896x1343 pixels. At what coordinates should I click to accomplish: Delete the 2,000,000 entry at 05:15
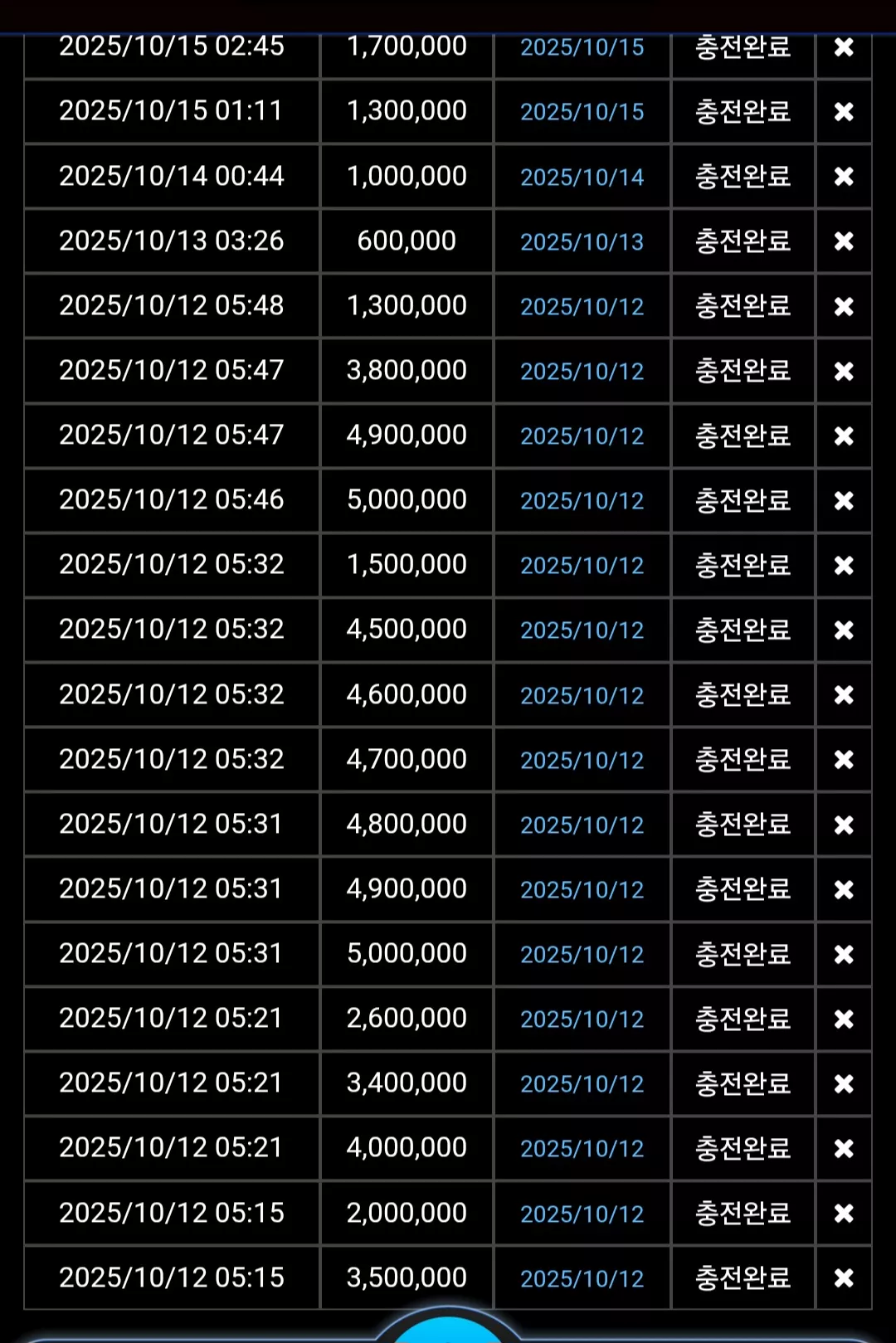[x=844, y=1214]
